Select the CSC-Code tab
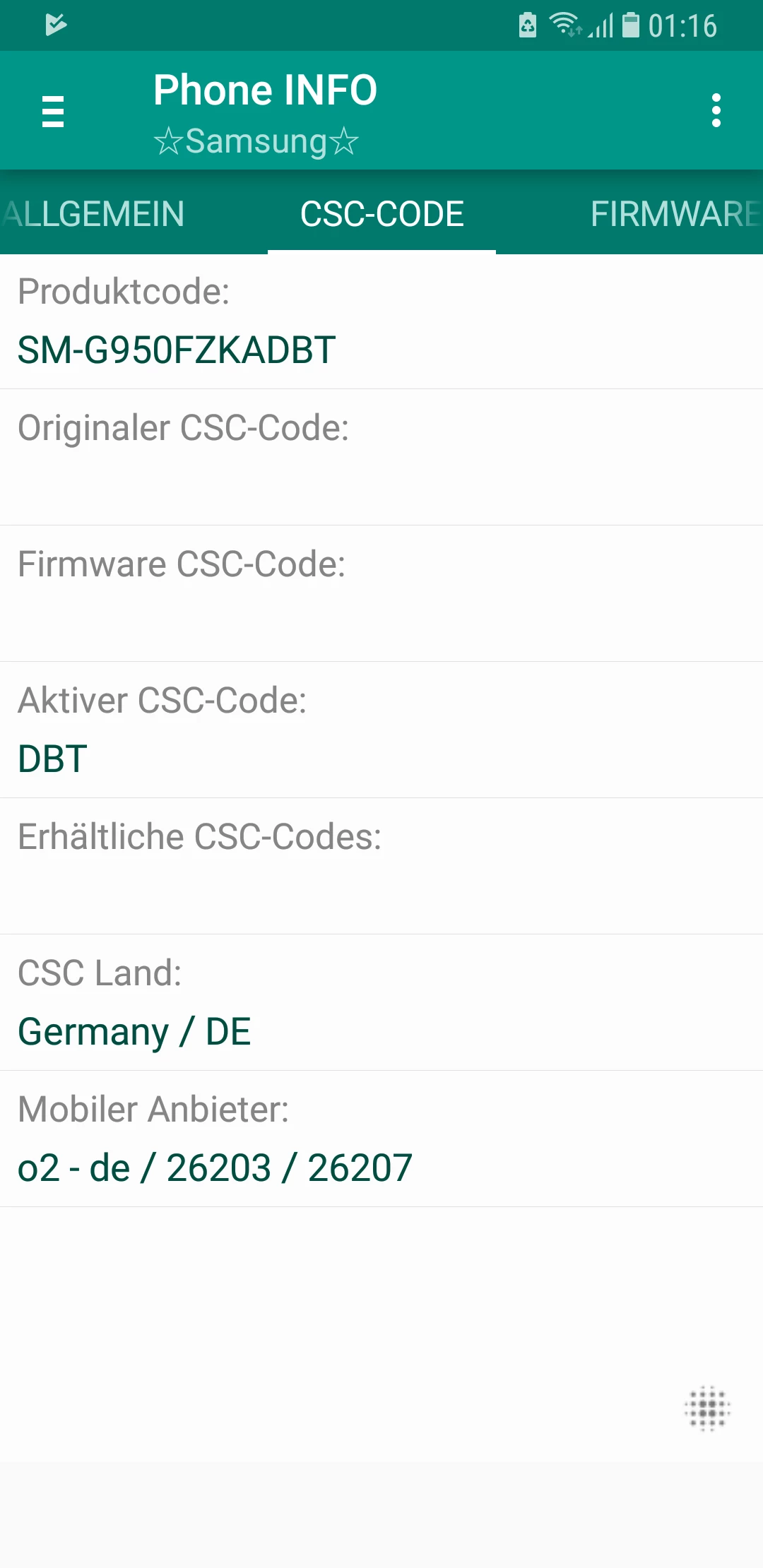The height and width of the screenshot is (1568, 763). tap(381, 214)
